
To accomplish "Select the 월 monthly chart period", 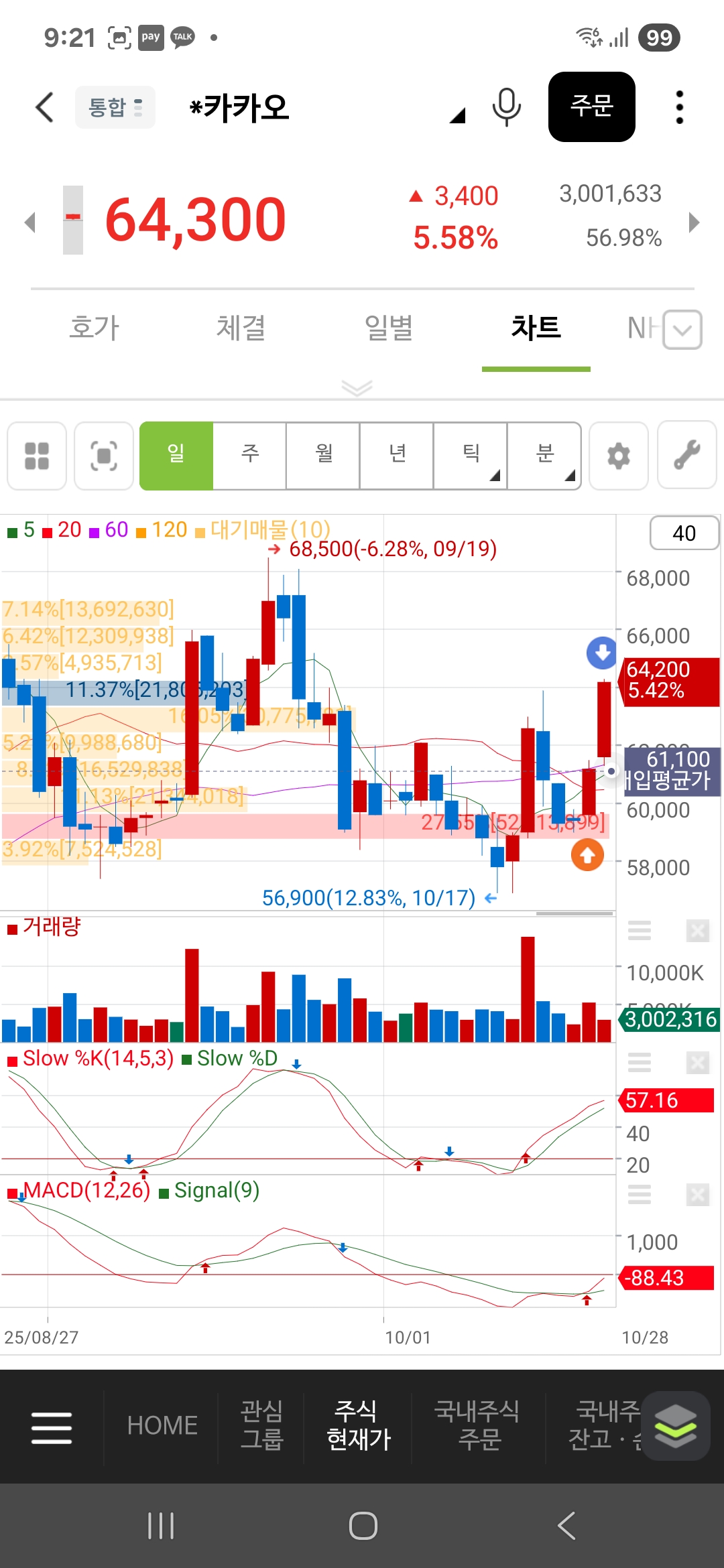I will click(x=324, y=456).
